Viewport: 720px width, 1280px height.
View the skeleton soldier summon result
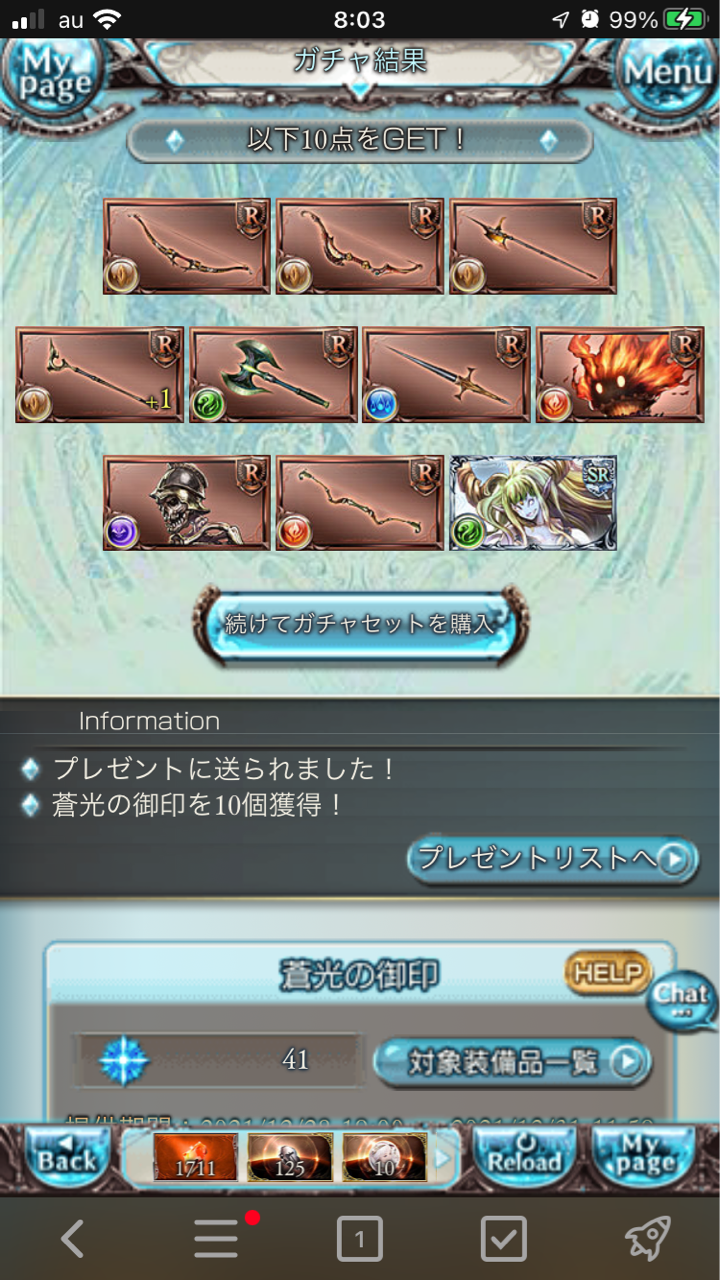click(187, 503)
